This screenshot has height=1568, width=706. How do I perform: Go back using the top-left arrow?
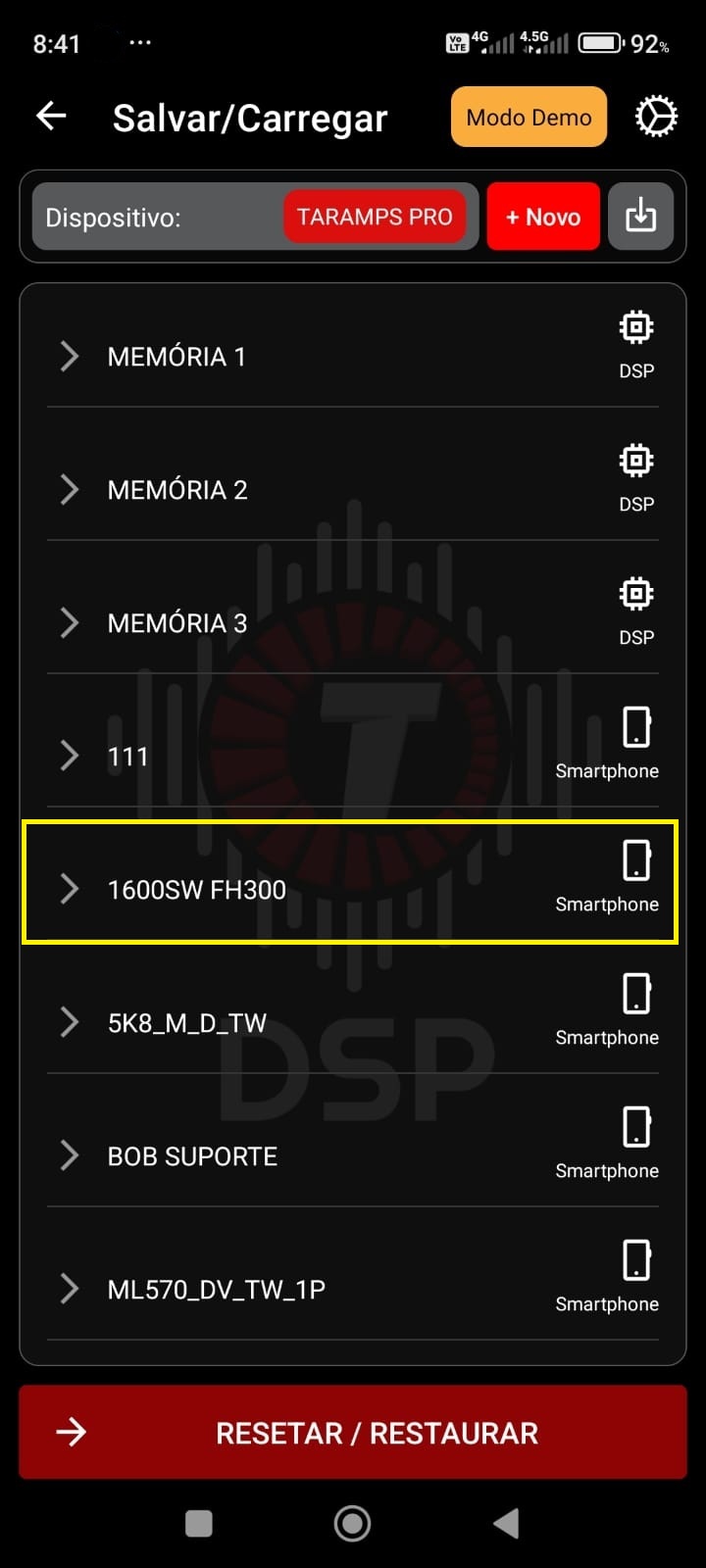(51, 117)
